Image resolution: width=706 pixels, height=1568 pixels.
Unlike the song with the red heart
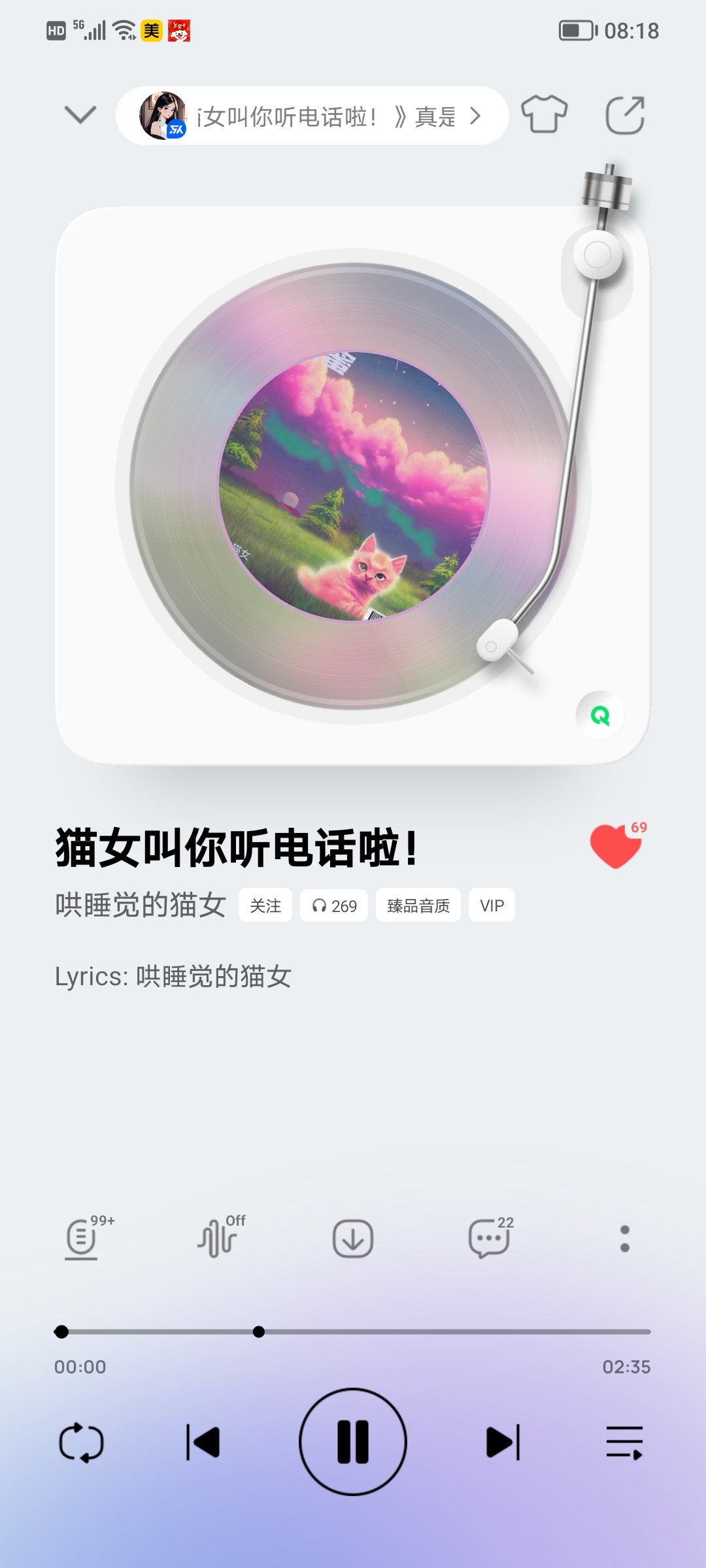click(x=616, y=845)
